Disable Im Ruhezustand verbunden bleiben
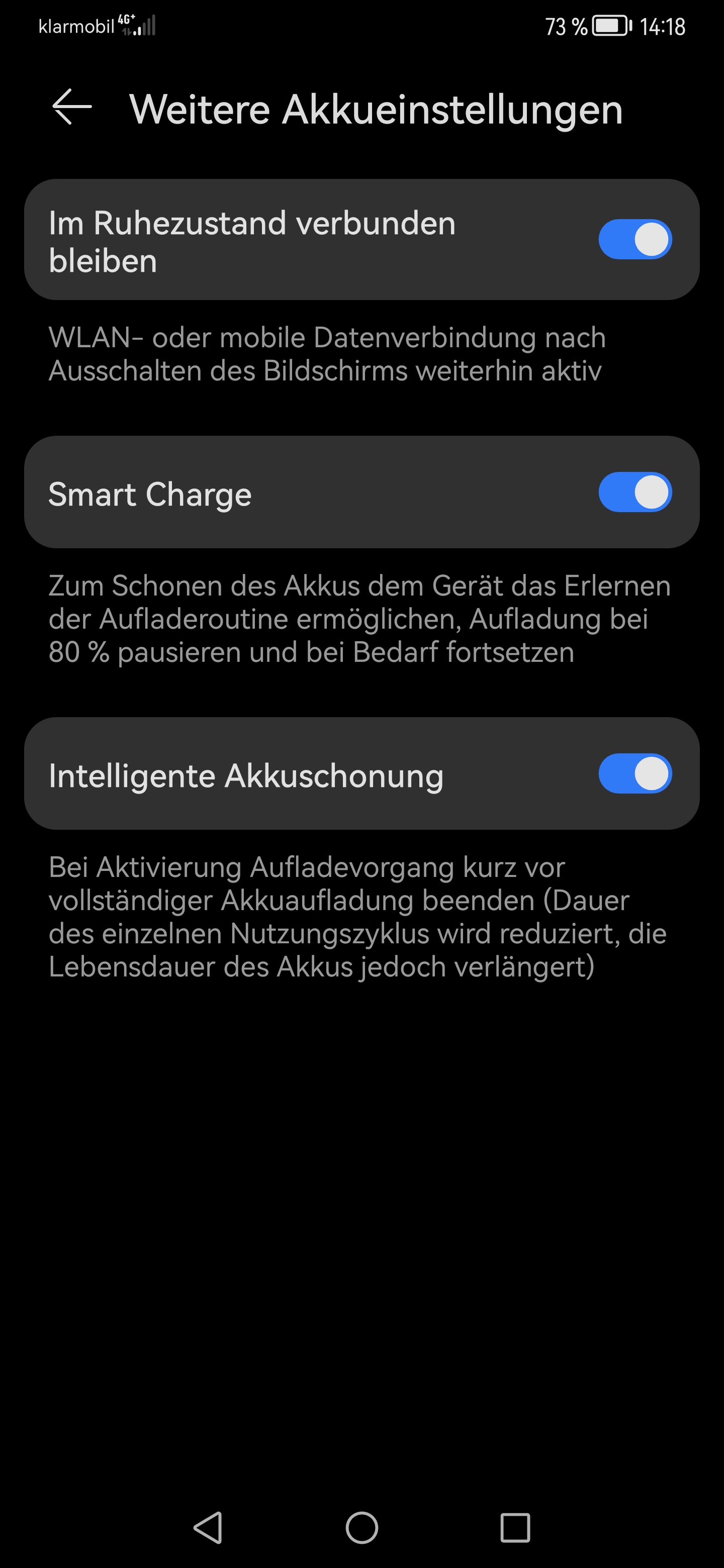724x1568 pixels. 635,239
